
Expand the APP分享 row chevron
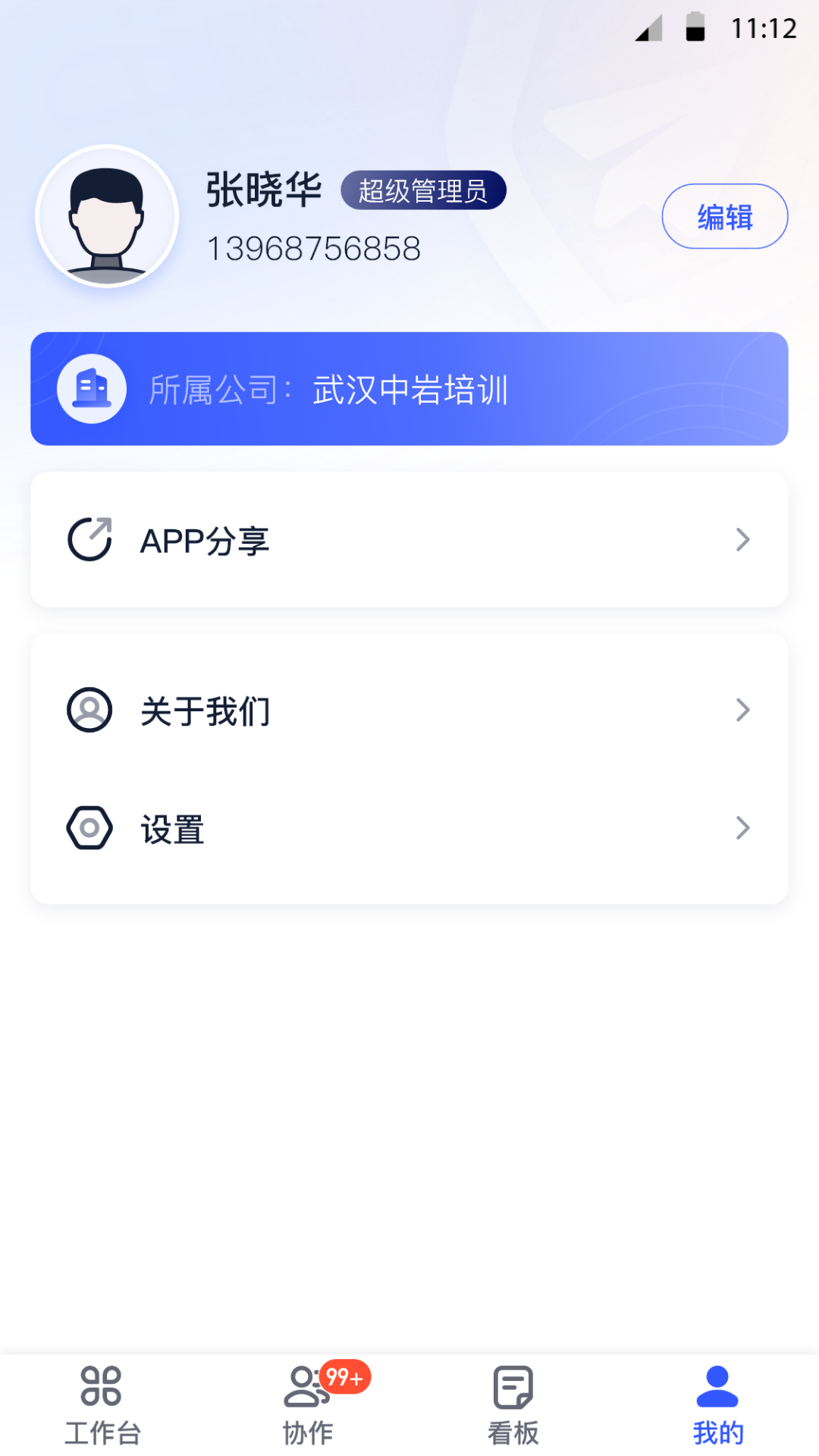pyautogui.click(x=743, y=539)
